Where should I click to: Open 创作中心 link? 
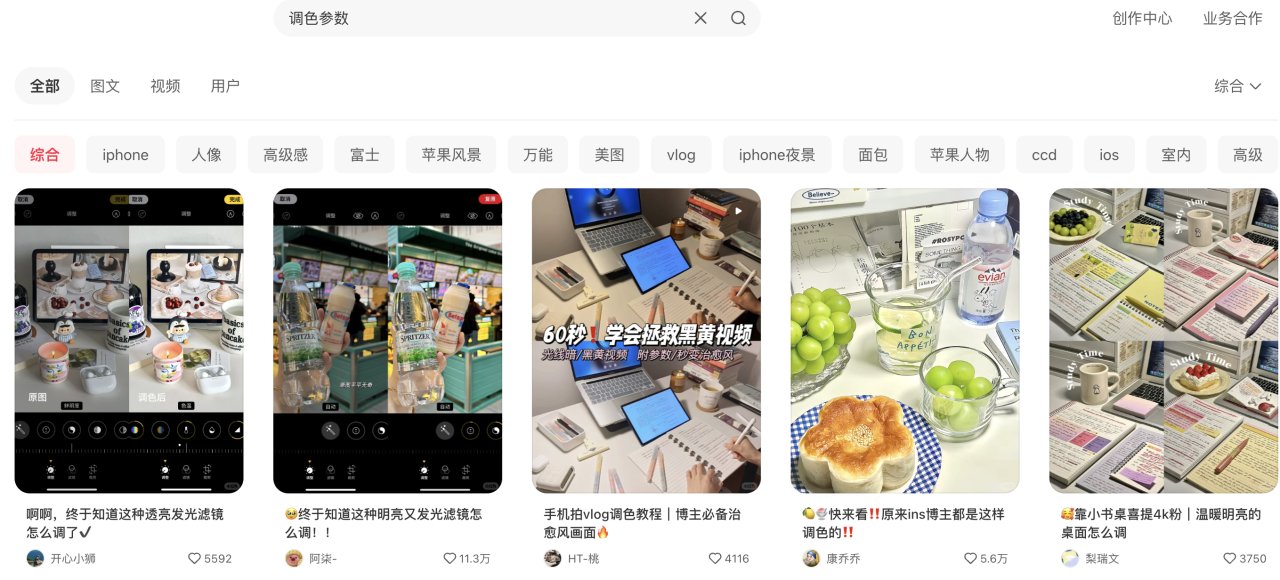pos(1142,18)
